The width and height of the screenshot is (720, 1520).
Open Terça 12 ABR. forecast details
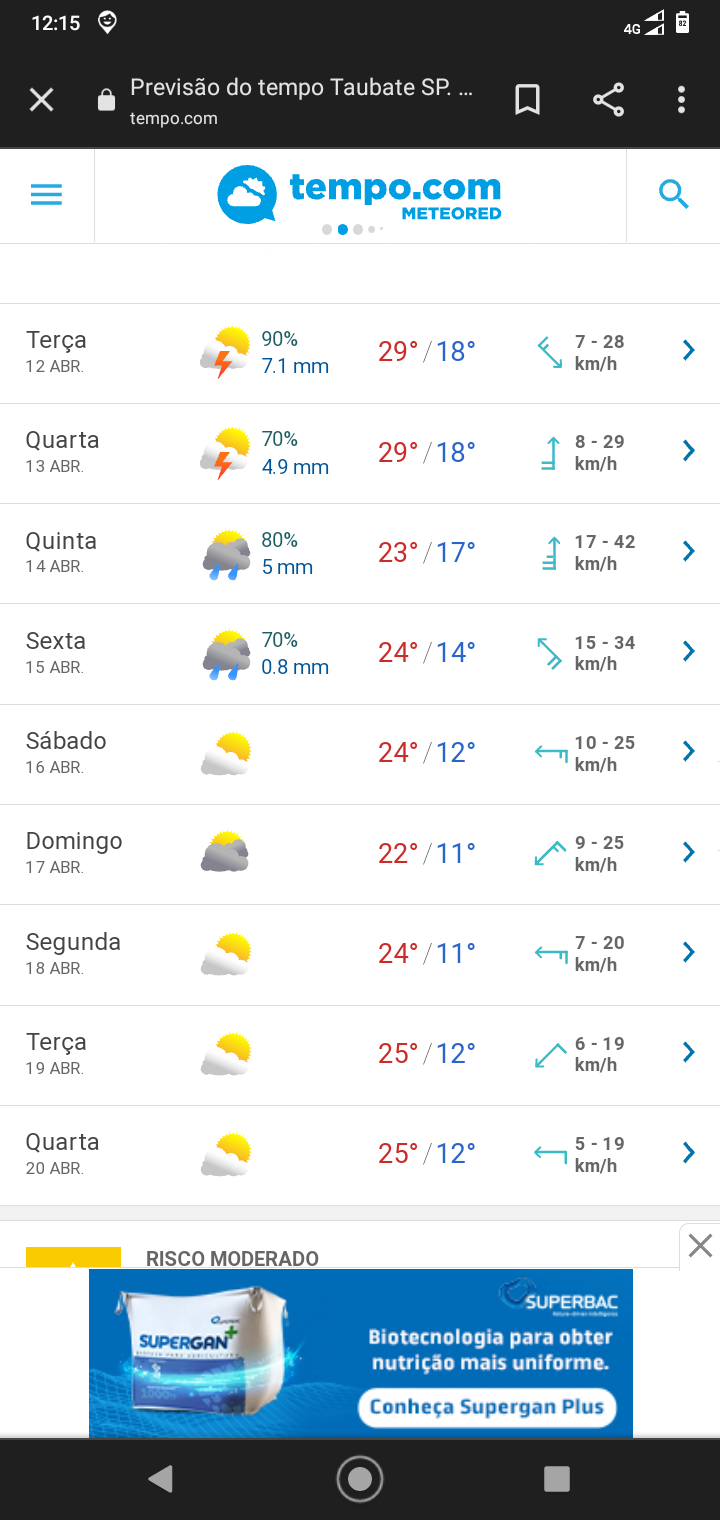click(x=360, y=353)
